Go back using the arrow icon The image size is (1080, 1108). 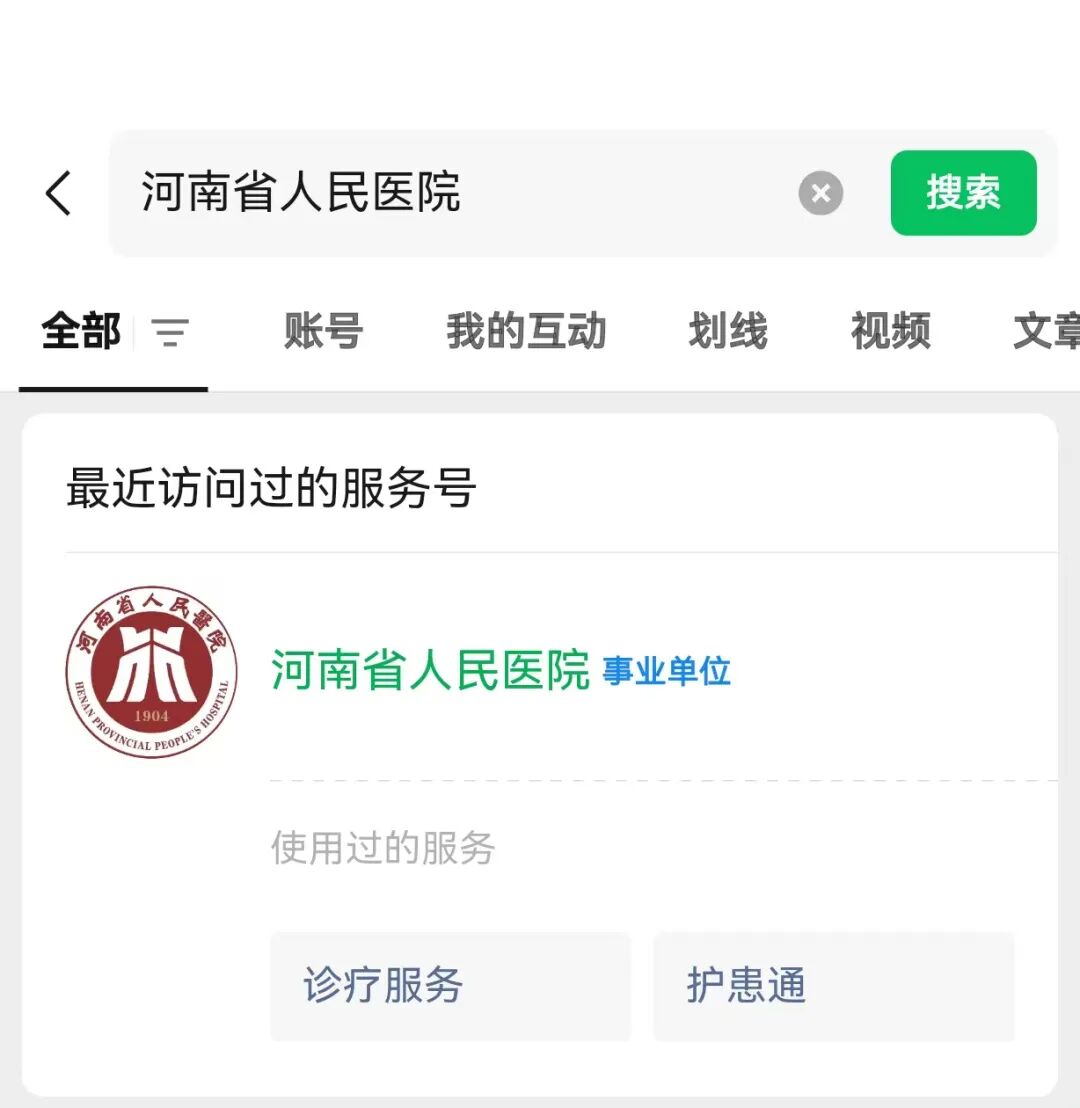59,193
